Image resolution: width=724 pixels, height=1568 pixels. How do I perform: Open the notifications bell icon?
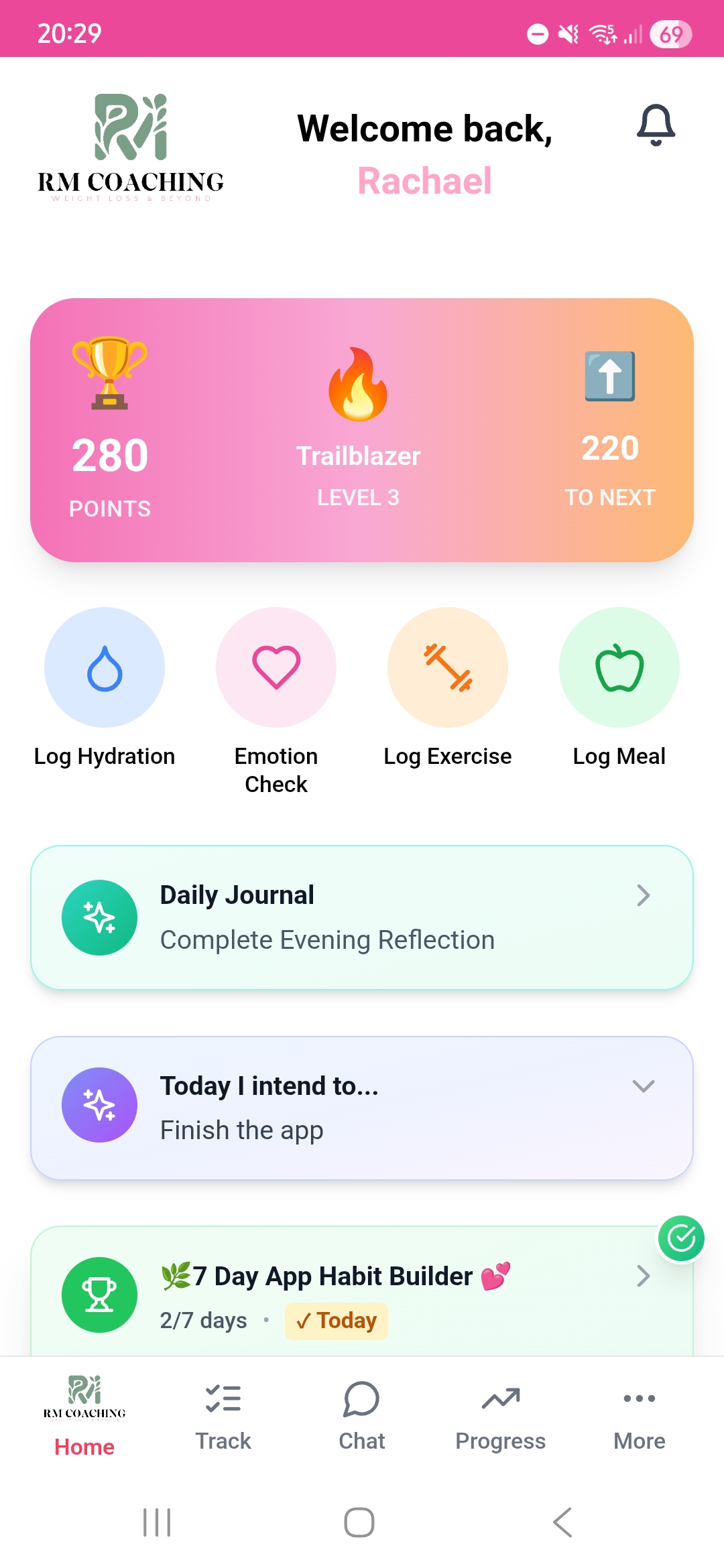click(x=655, y=126)
